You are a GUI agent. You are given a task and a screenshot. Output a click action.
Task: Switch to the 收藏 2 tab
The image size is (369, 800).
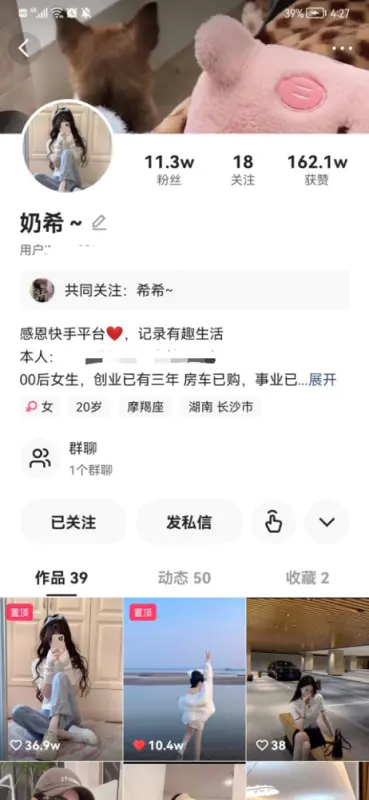307,578
